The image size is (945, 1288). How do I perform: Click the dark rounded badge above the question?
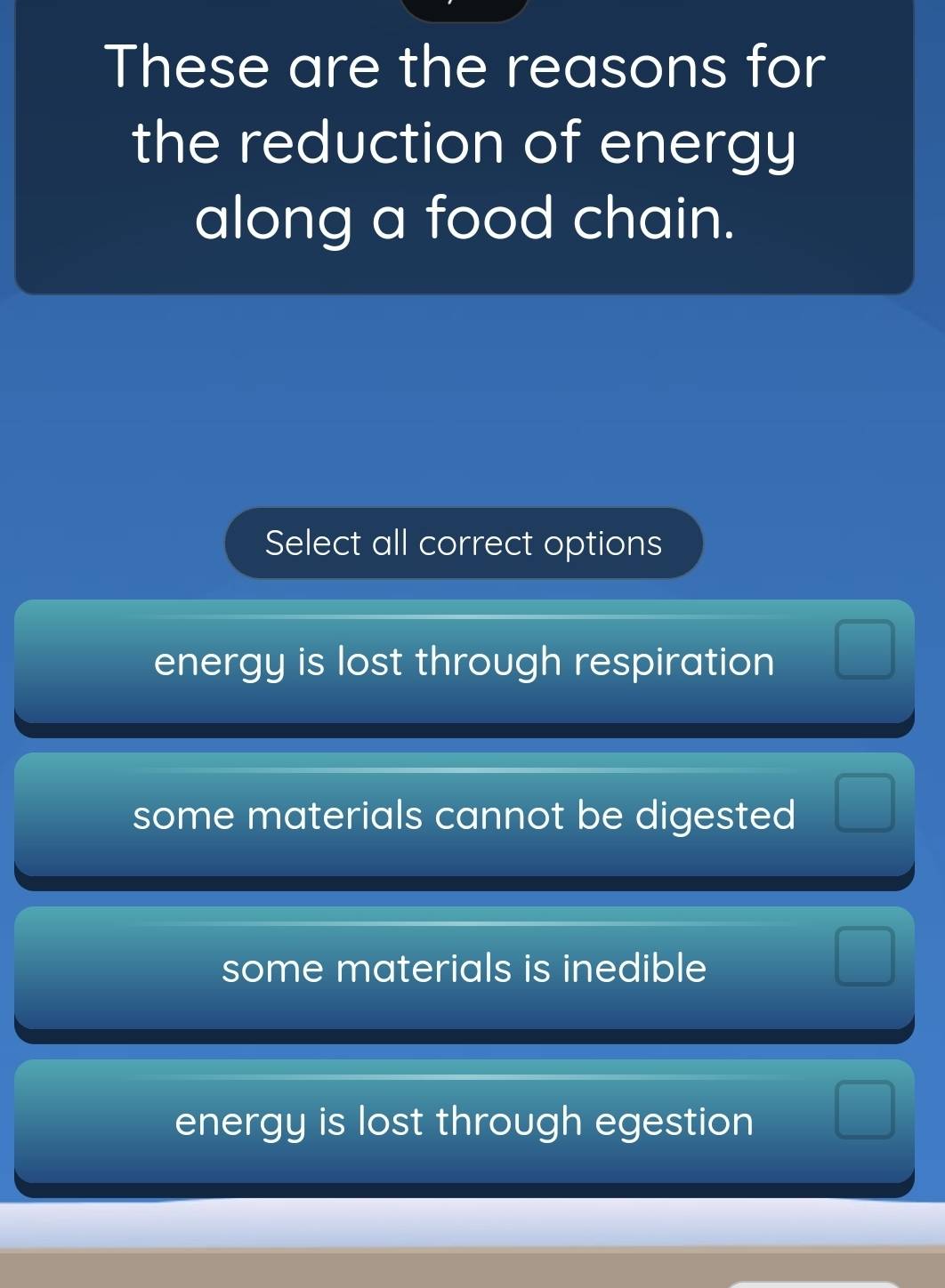(x=464, y=7)
